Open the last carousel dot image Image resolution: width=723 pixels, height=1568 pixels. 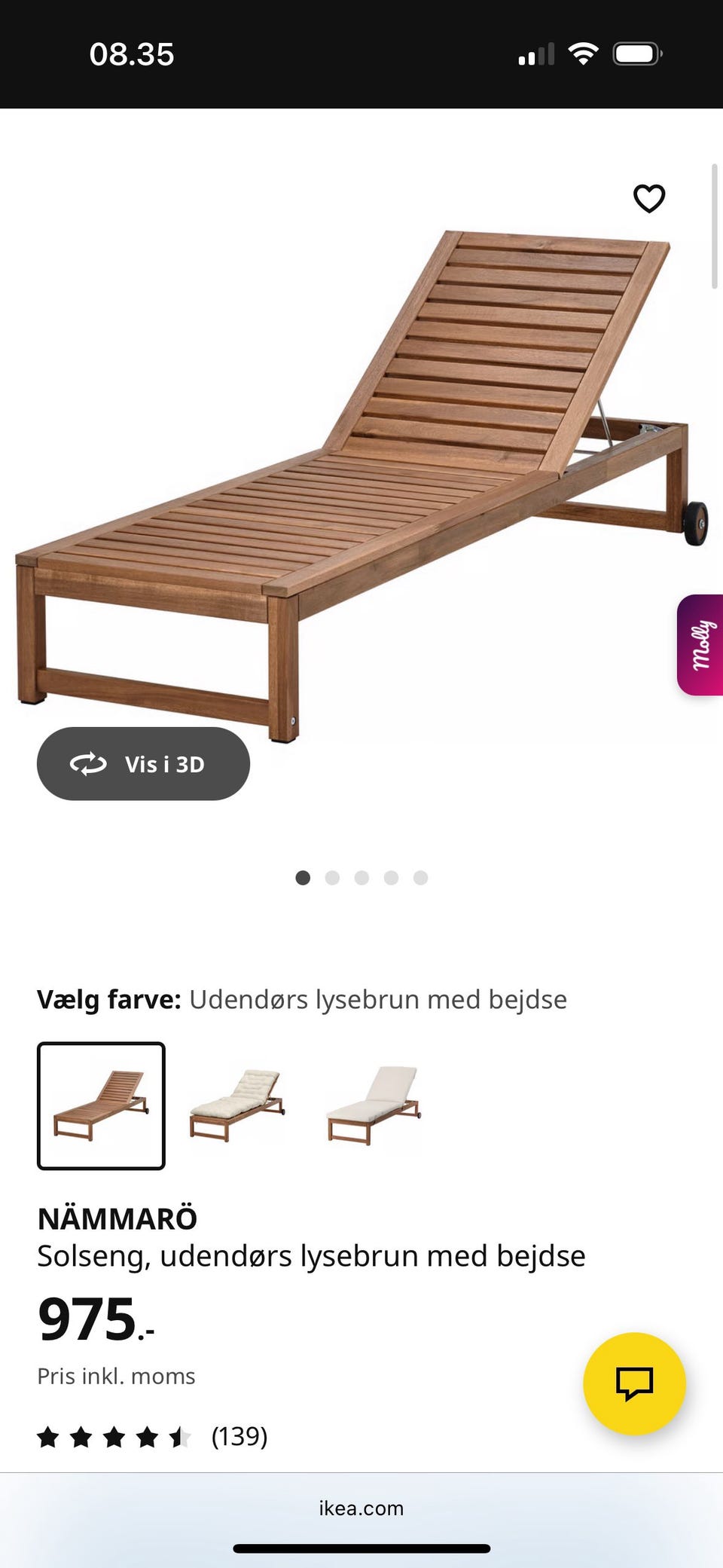pyautogui.click(x=419, y=878)
